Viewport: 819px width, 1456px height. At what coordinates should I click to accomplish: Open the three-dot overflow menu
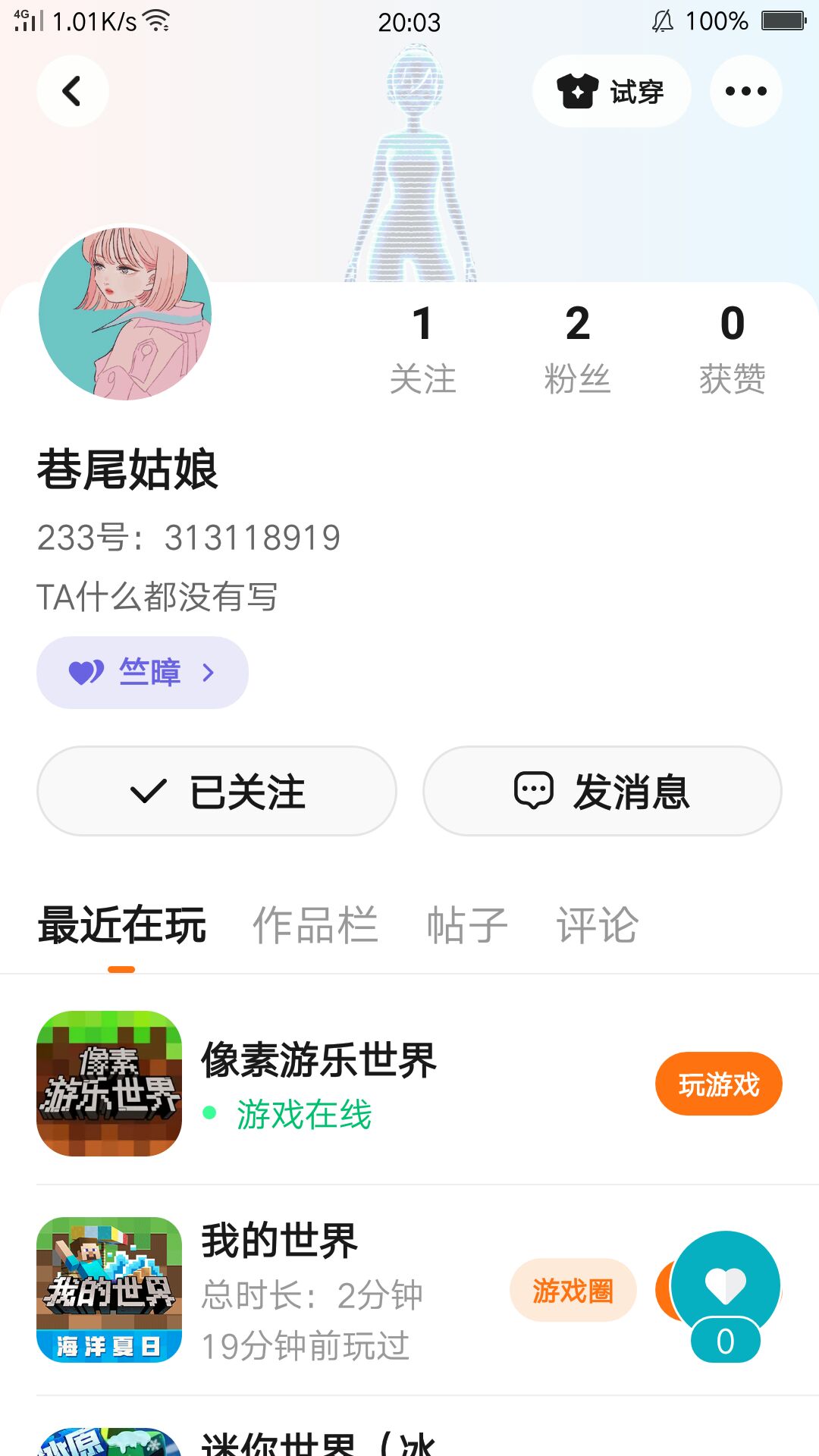tap(745, 92)
